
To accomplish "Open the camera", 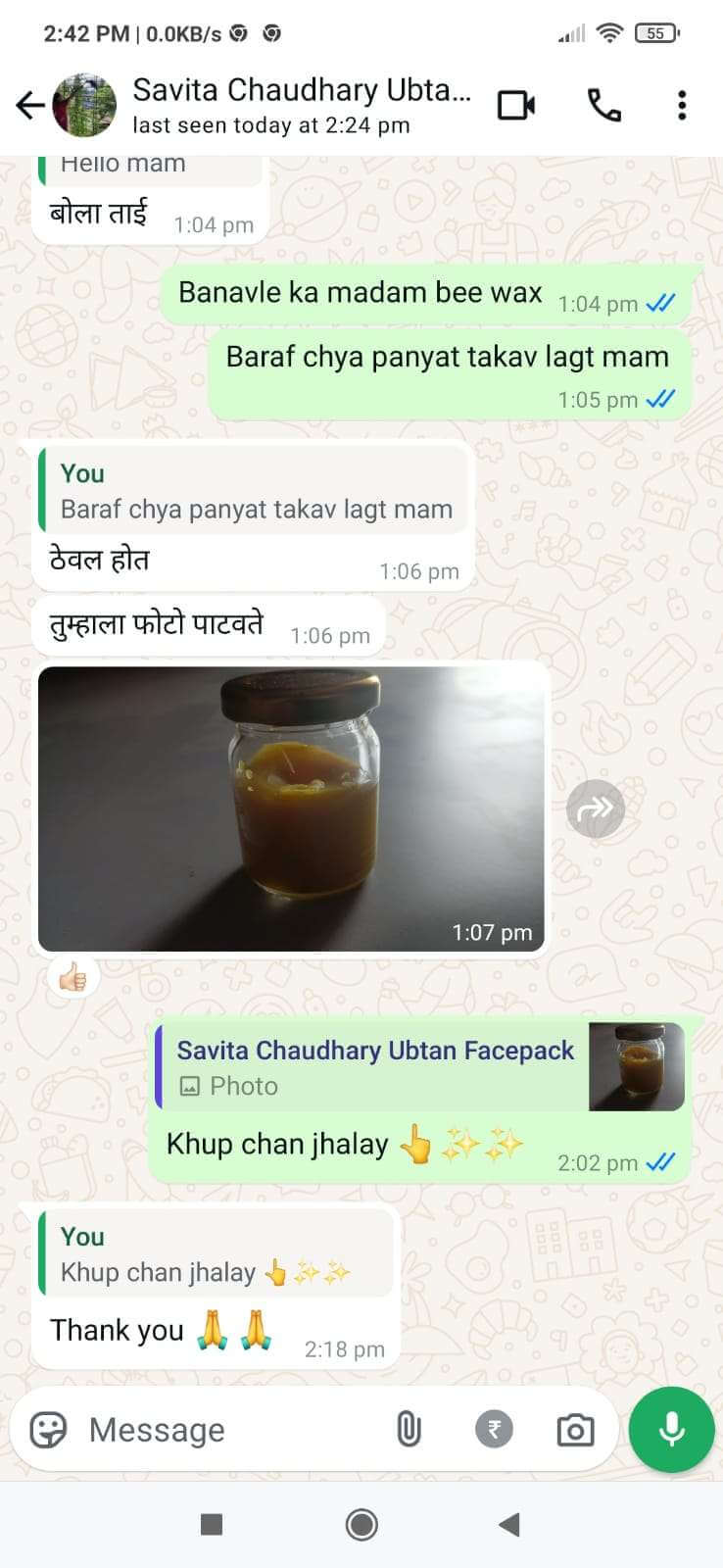I will click(575, 1430).
